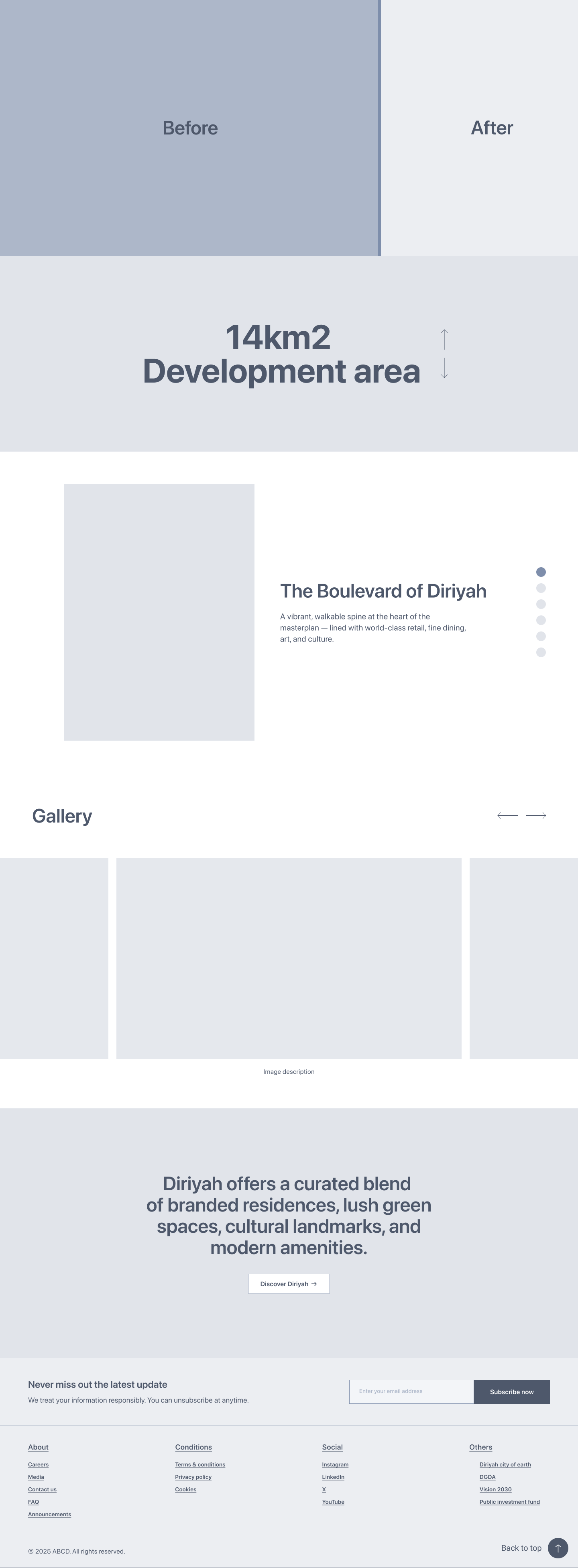
Task: Open the Discover Diriyah button
Action: pyautogui.click(x=288, y=1284)
